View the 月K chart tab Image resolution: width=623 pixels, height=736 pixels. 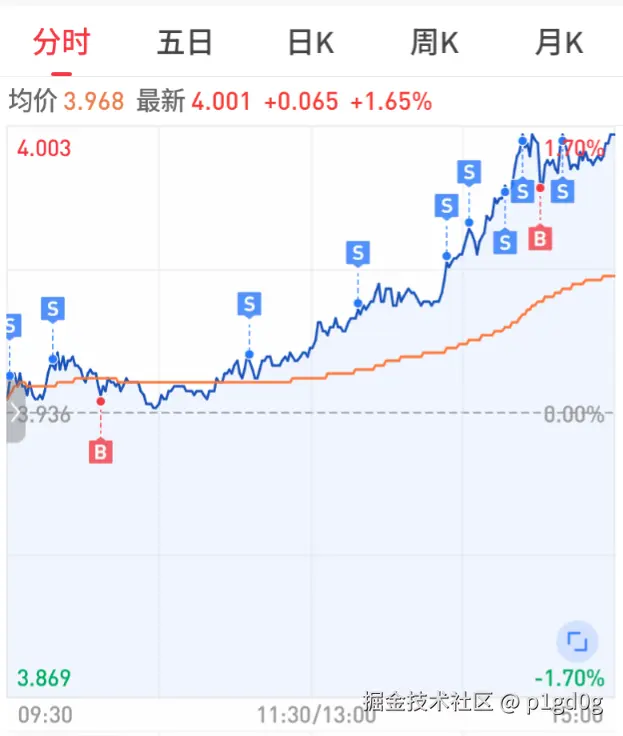click(x=558, y=43)
